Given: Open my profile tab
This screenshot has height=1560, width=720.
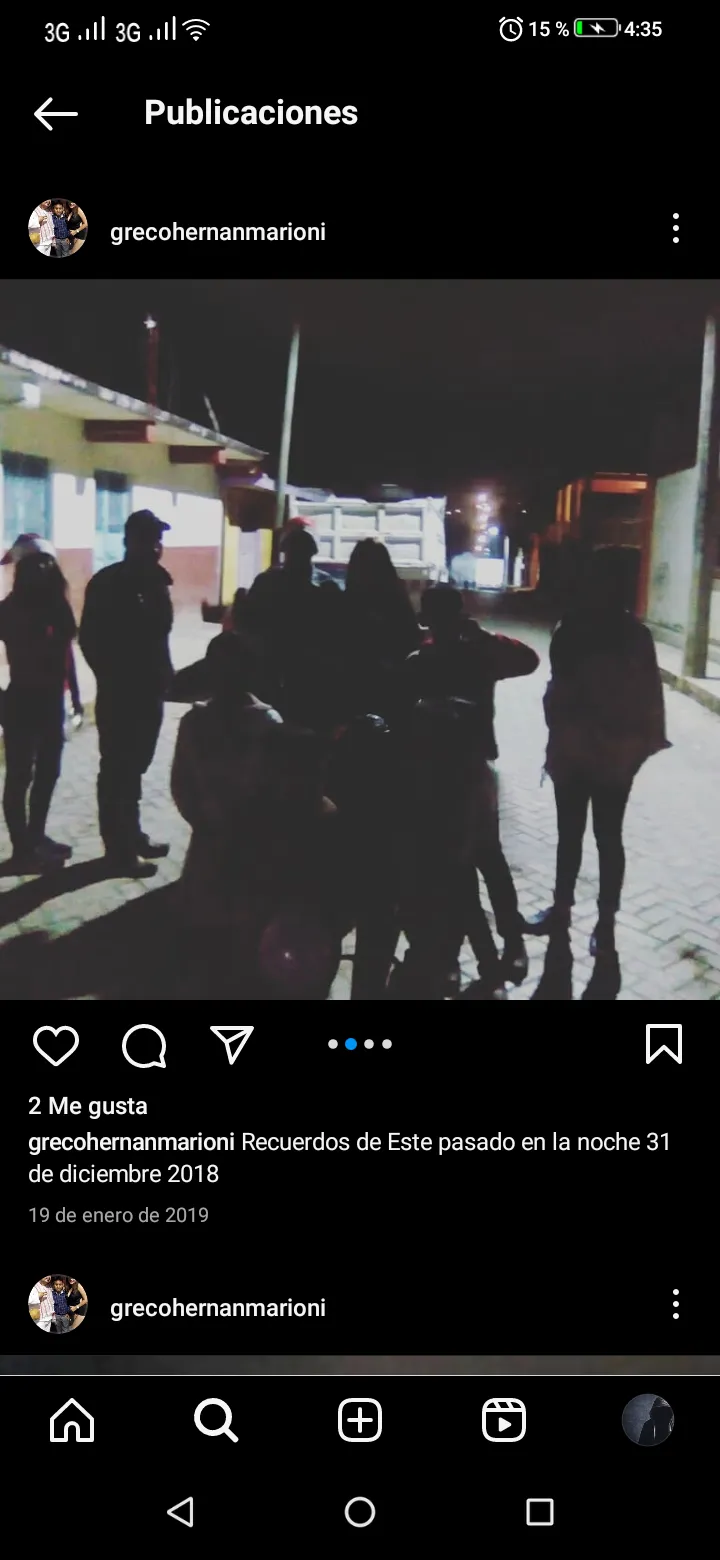Looking at the screenshot, I should (x=648, y=1420).
